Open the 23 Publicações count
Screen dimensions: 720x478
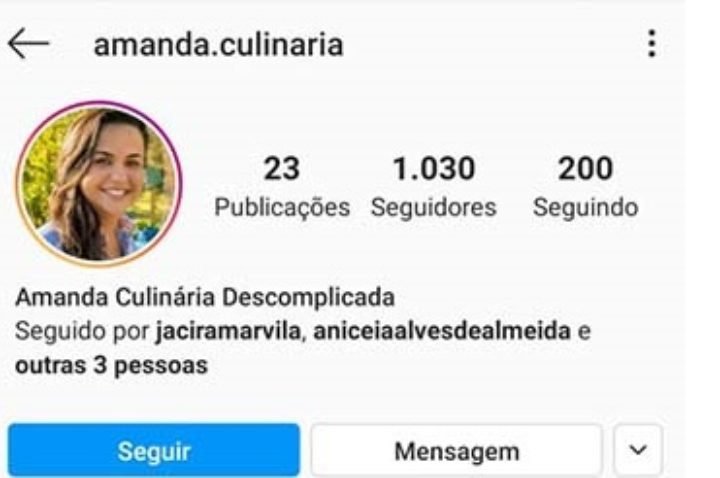pos(282,187)
